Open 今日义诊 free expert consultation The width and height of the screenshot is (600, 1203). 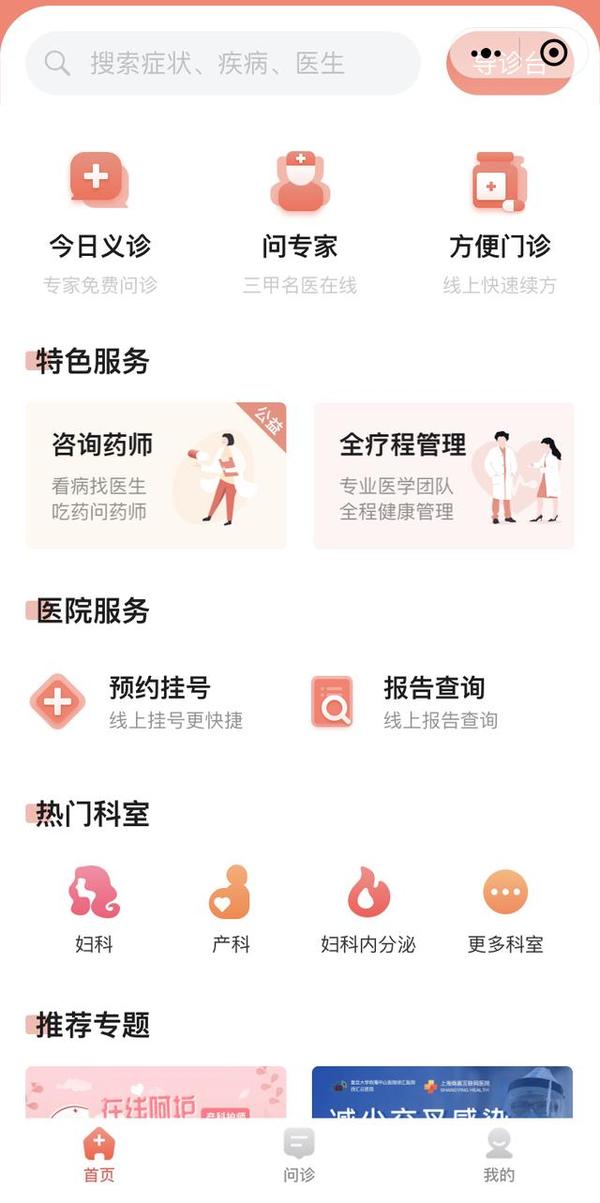(x=100, y=222)
